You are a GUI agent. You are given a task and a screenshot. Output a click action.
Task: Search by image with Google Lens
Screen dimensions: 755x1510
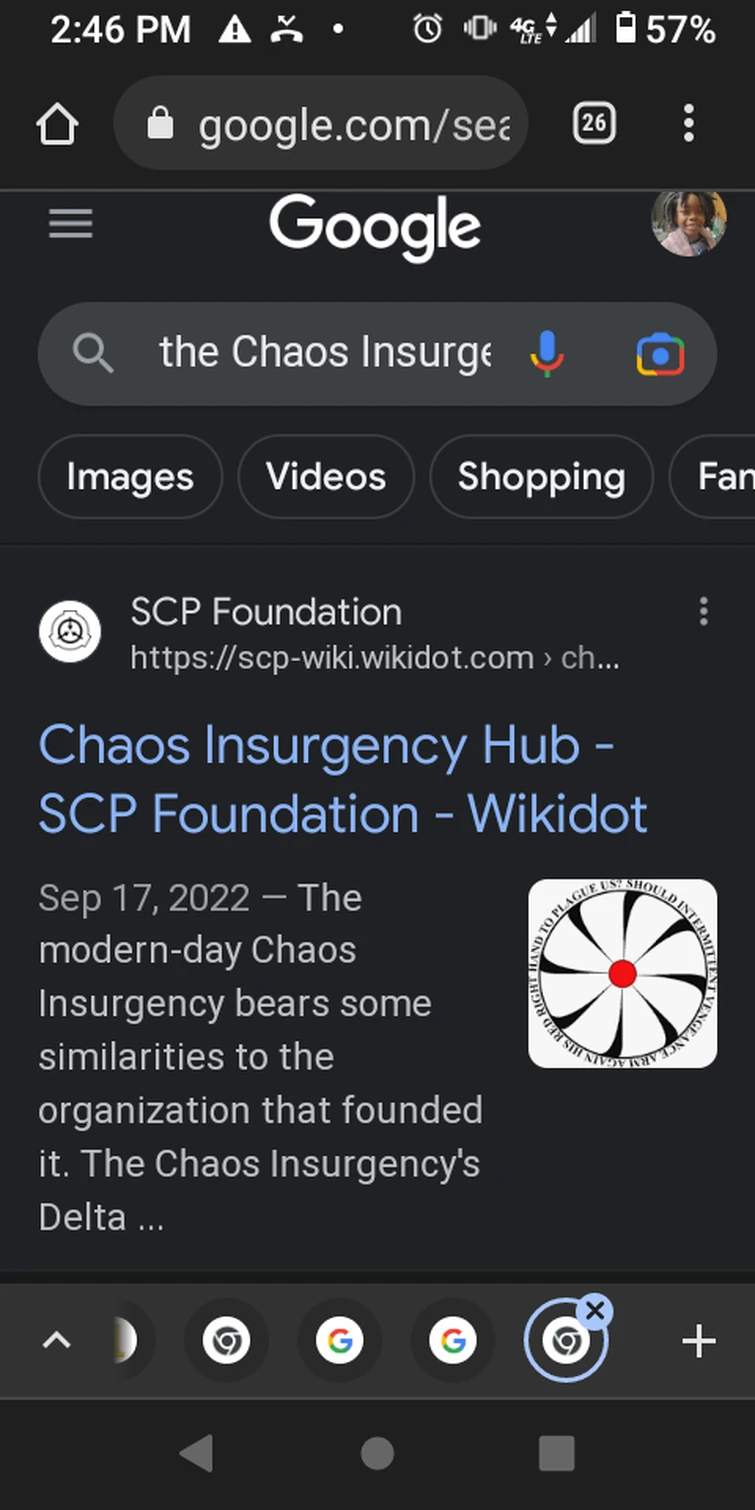point(660,354)
